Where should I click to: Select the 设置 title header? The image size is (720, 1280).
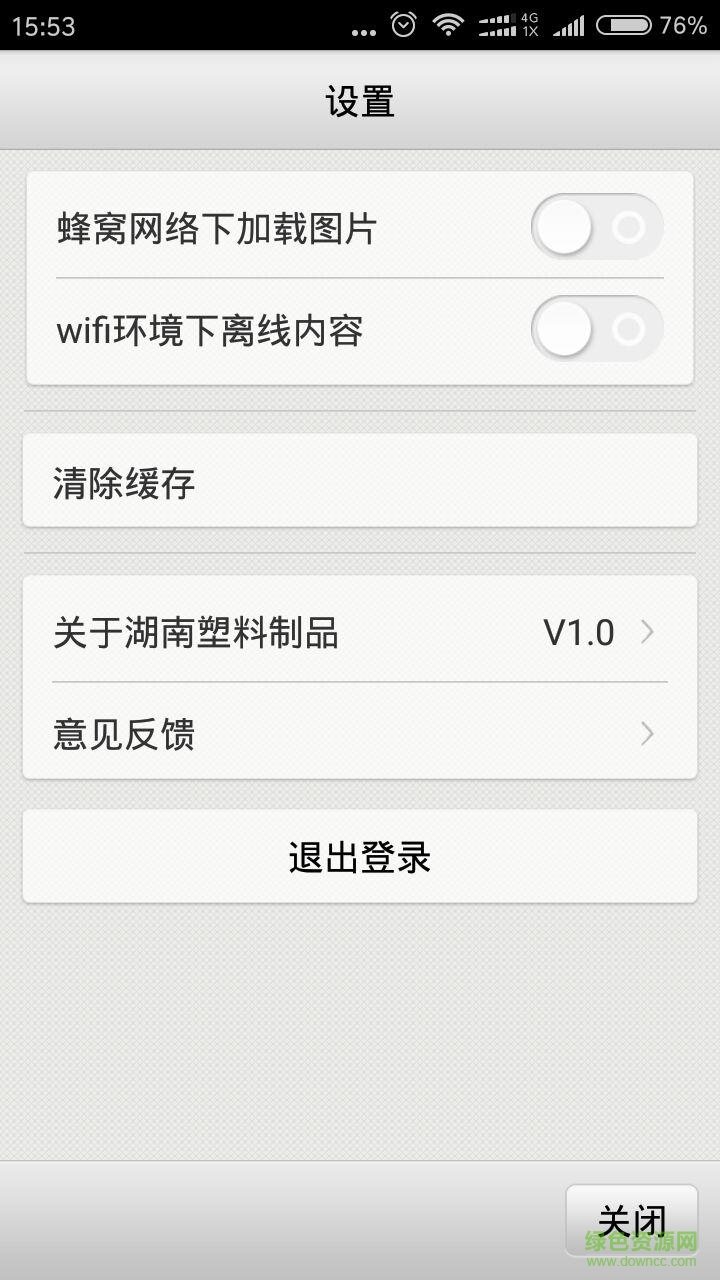point(360,99)
